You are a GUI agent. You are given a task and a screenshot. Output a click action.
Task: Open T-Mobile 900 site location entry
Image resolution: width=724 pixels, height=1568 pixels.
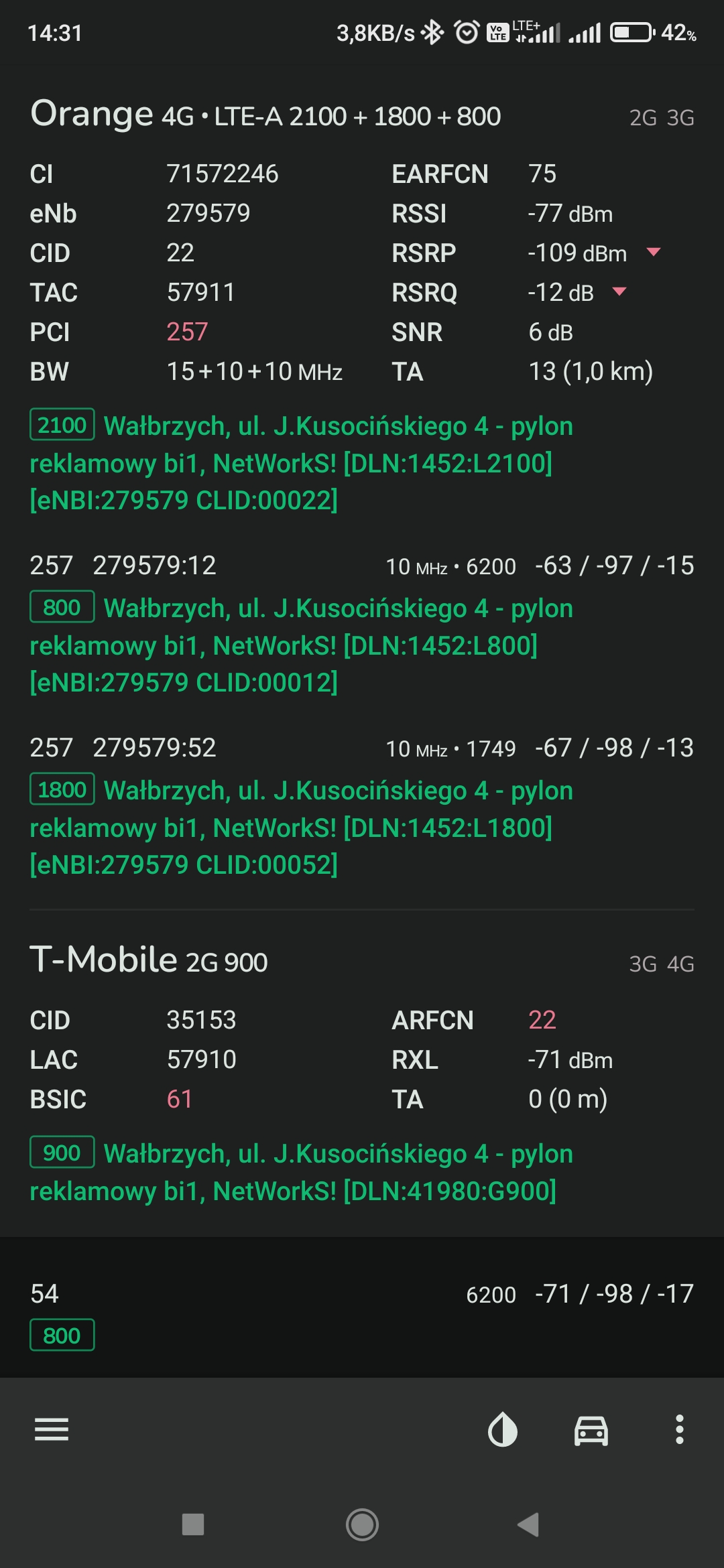302,1172
